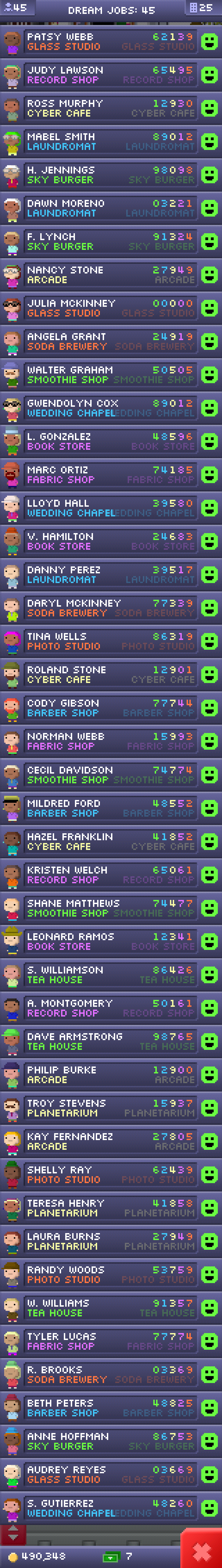Open Anne Hoffman's Sky Burger row
222x1568 pixels.
tap(110, 1441)
